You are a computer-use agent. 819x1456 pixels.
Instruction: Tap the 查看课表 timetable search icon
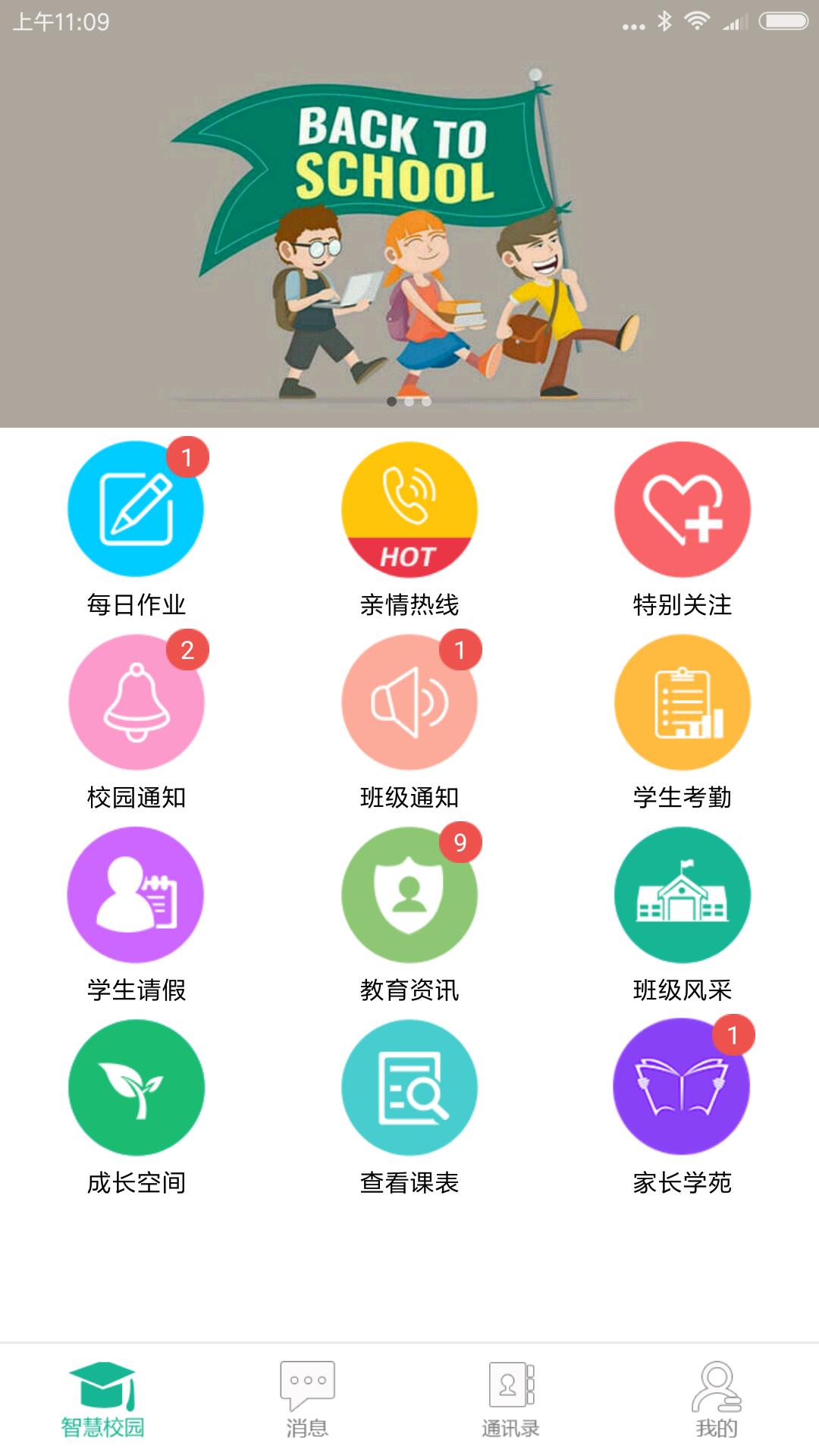click(409, 1087)
